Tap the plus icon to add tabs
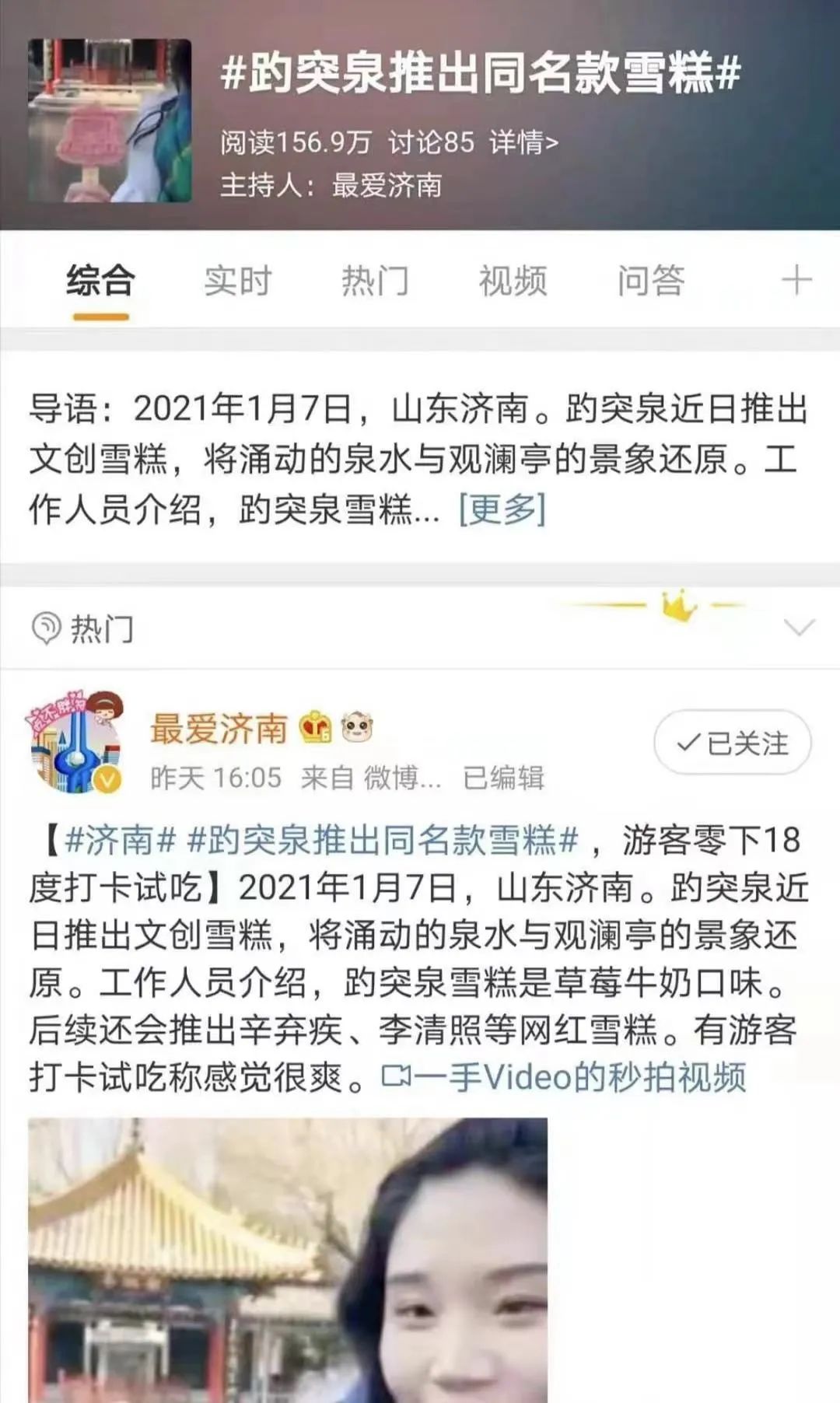 tap(796, 280)
